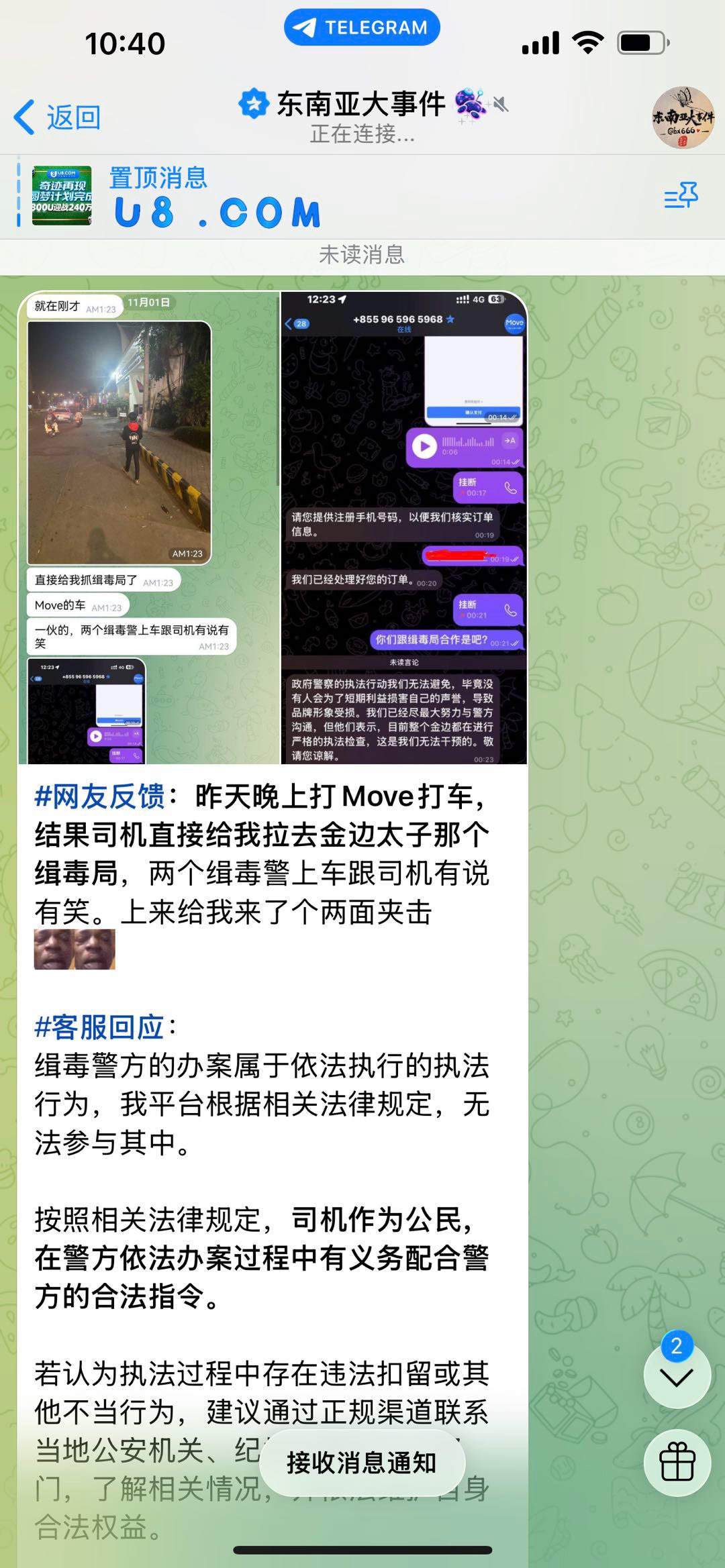Image resolution: width=725 pixels, height=1568 pixels.
Task: Return to Telegram via the status bar pill
Action: point(362,28)
